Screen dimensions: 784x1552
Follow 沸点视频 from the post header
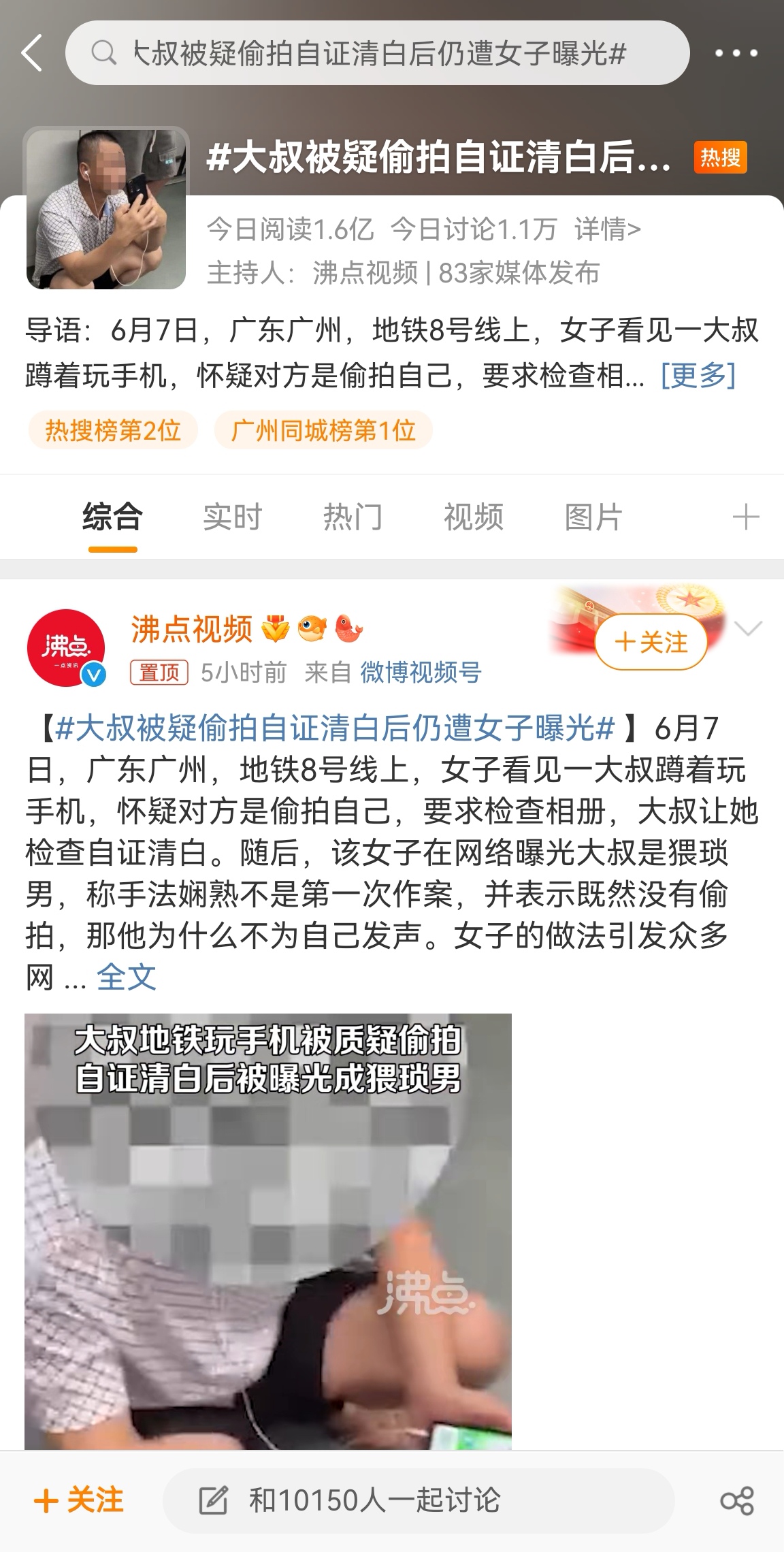tap(651, 642)
